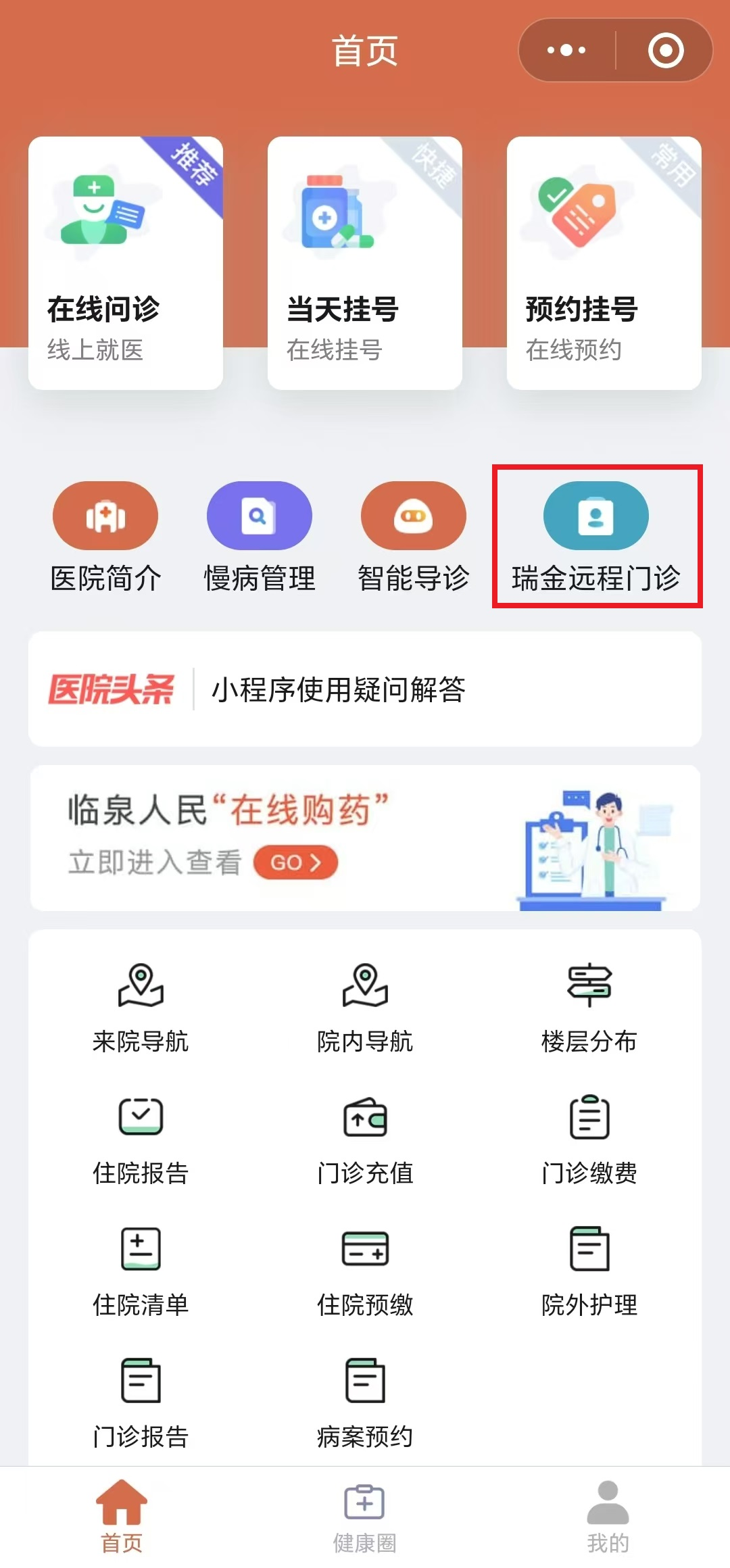This screenshot has height=1568, width=730.
Task: View 楼层分布 floor distribution
Action: coord(589,1007)
